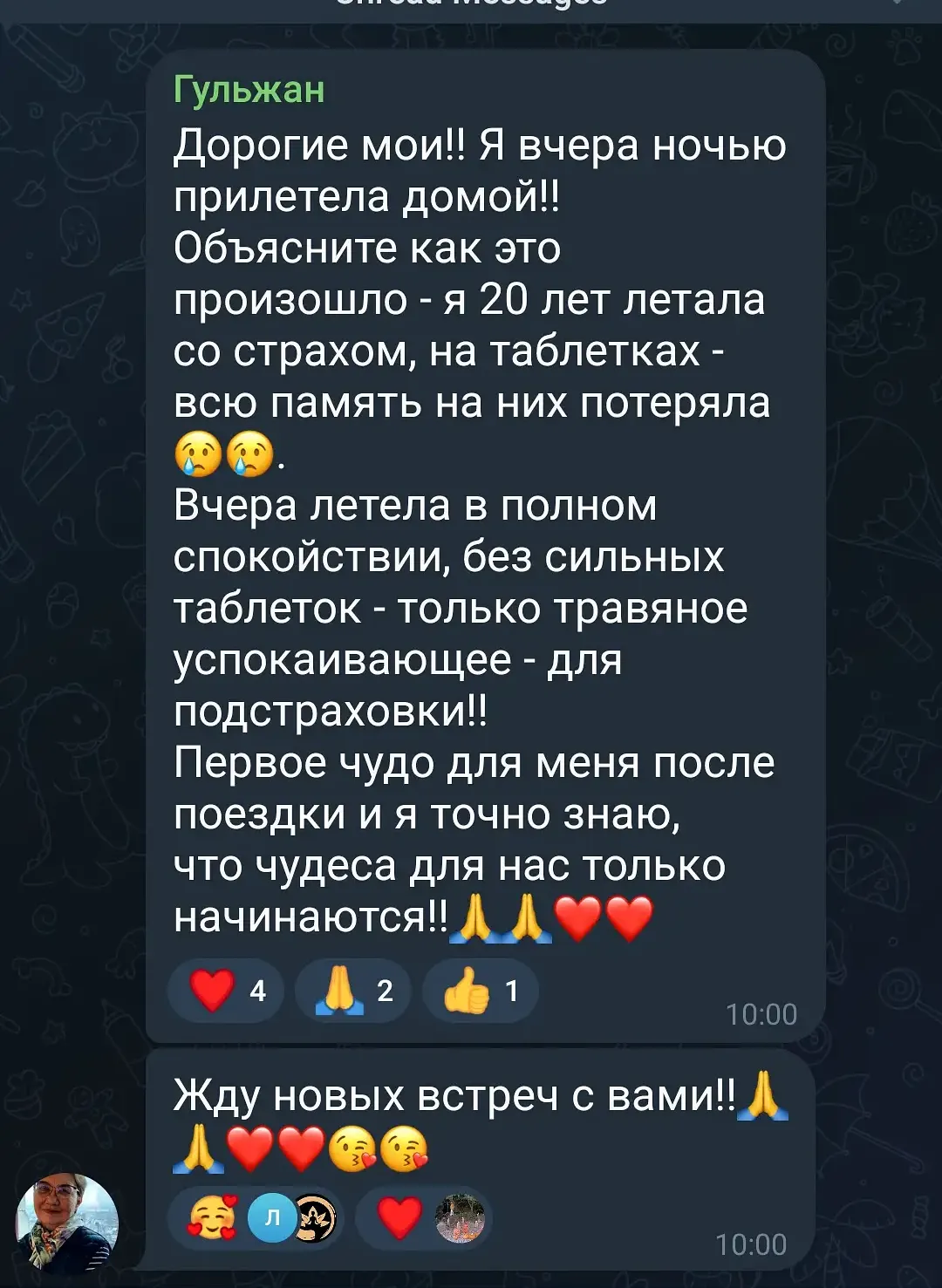This screenshot has width=942, height=1288.
Task: Add heart reaction with 4 count
Action: [x=226, y=991]
